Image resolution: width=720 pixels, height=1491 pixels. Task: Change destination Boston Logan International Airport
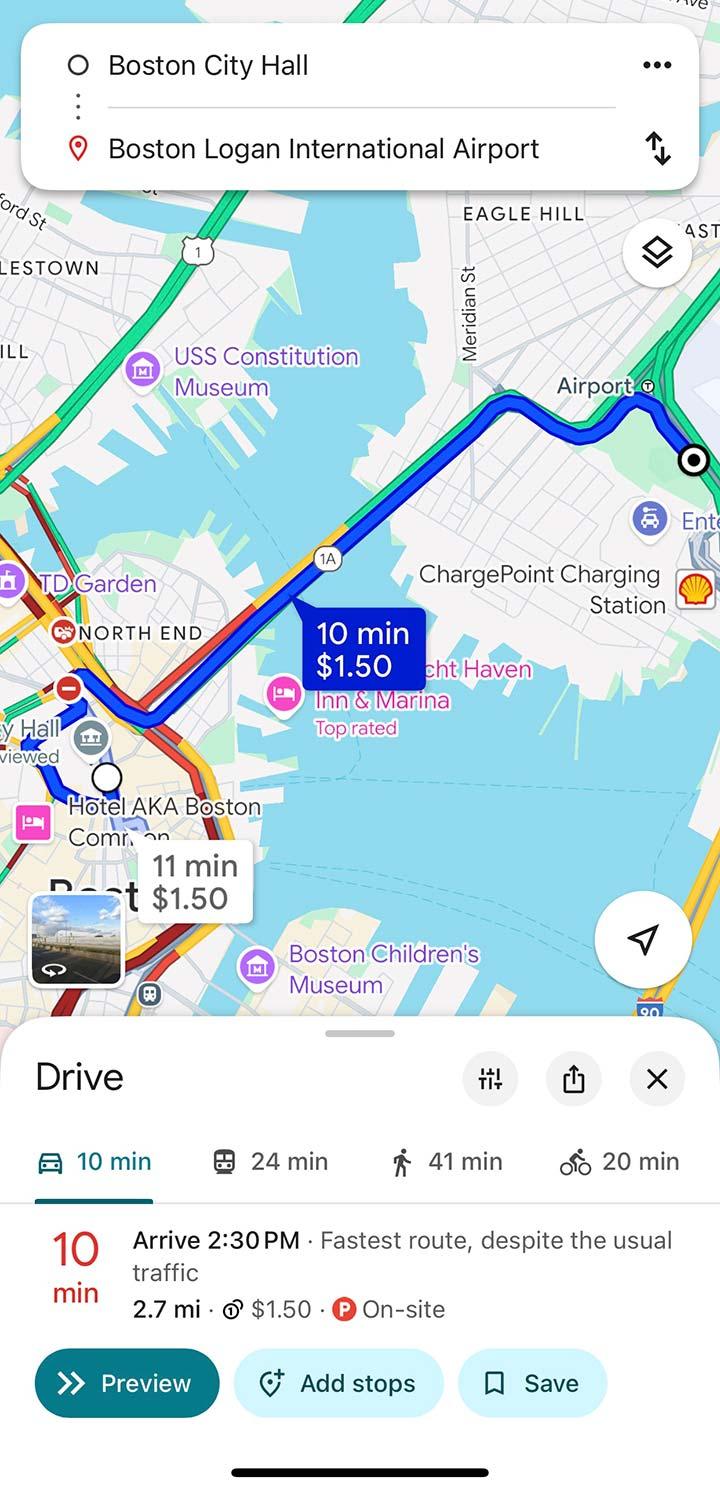pyautogui.click(x=323, y=150)
